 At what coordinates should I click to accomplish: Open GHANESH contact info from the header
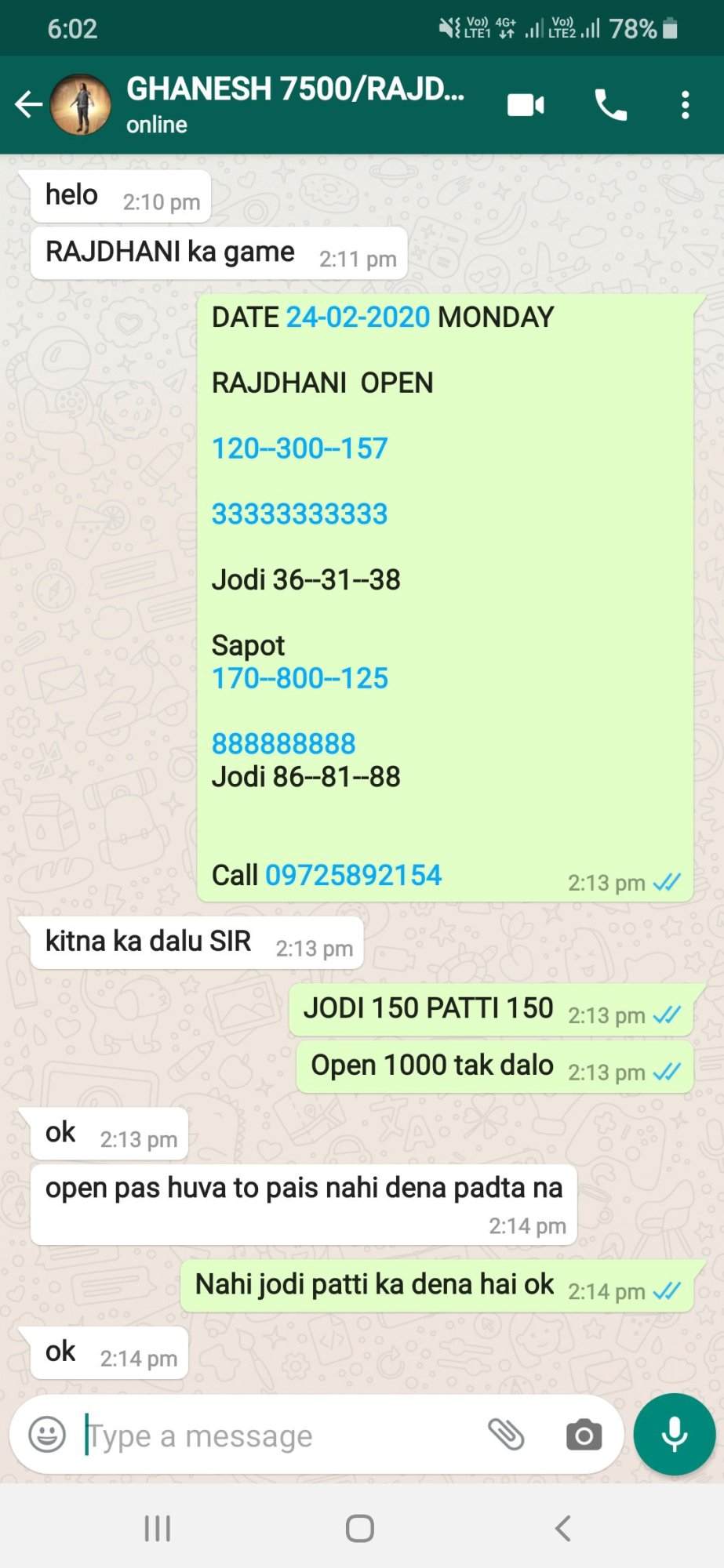[295, 104]
